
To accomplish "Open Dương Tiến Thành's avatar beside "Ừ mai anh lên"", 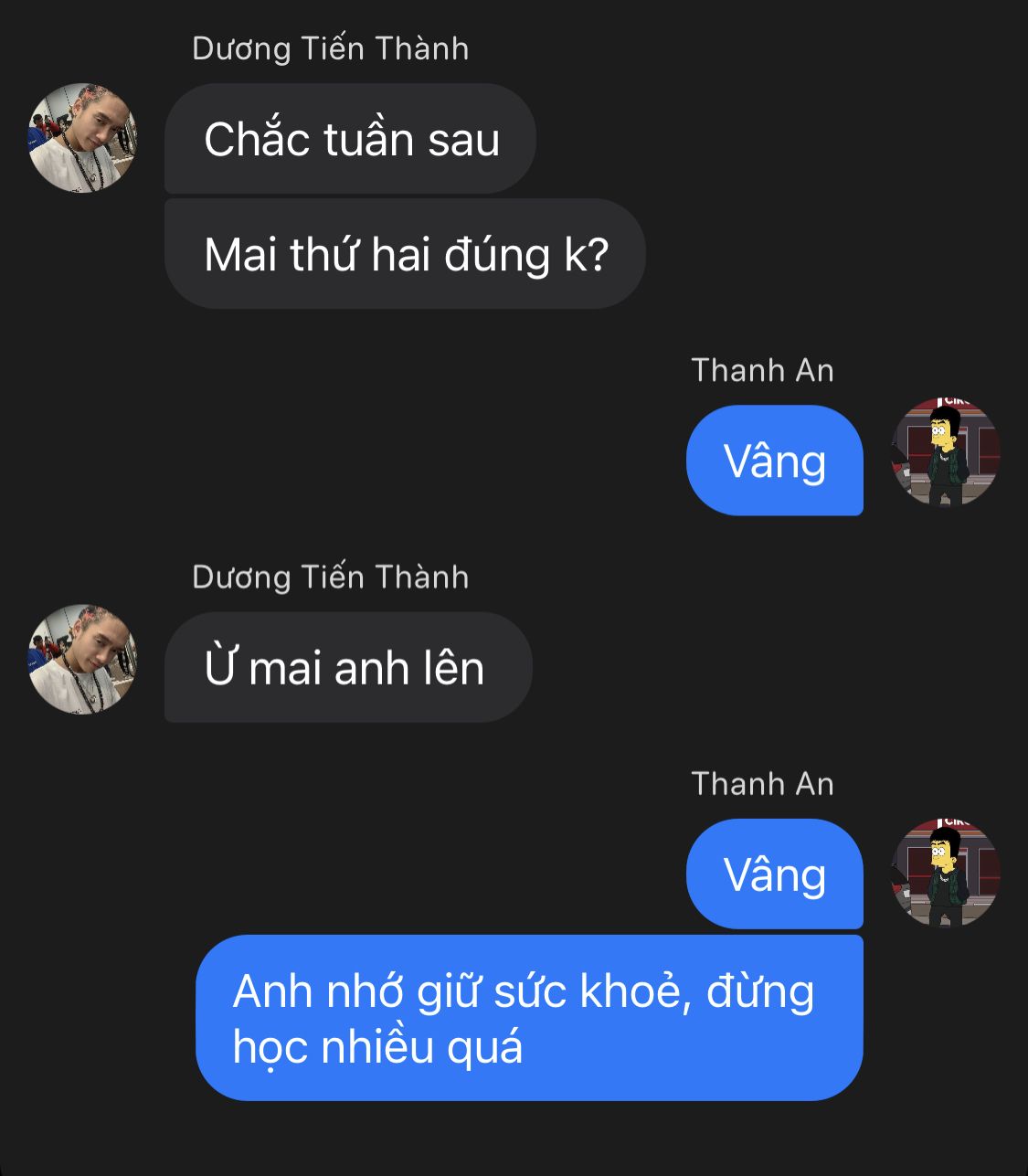I will point(82,659).
